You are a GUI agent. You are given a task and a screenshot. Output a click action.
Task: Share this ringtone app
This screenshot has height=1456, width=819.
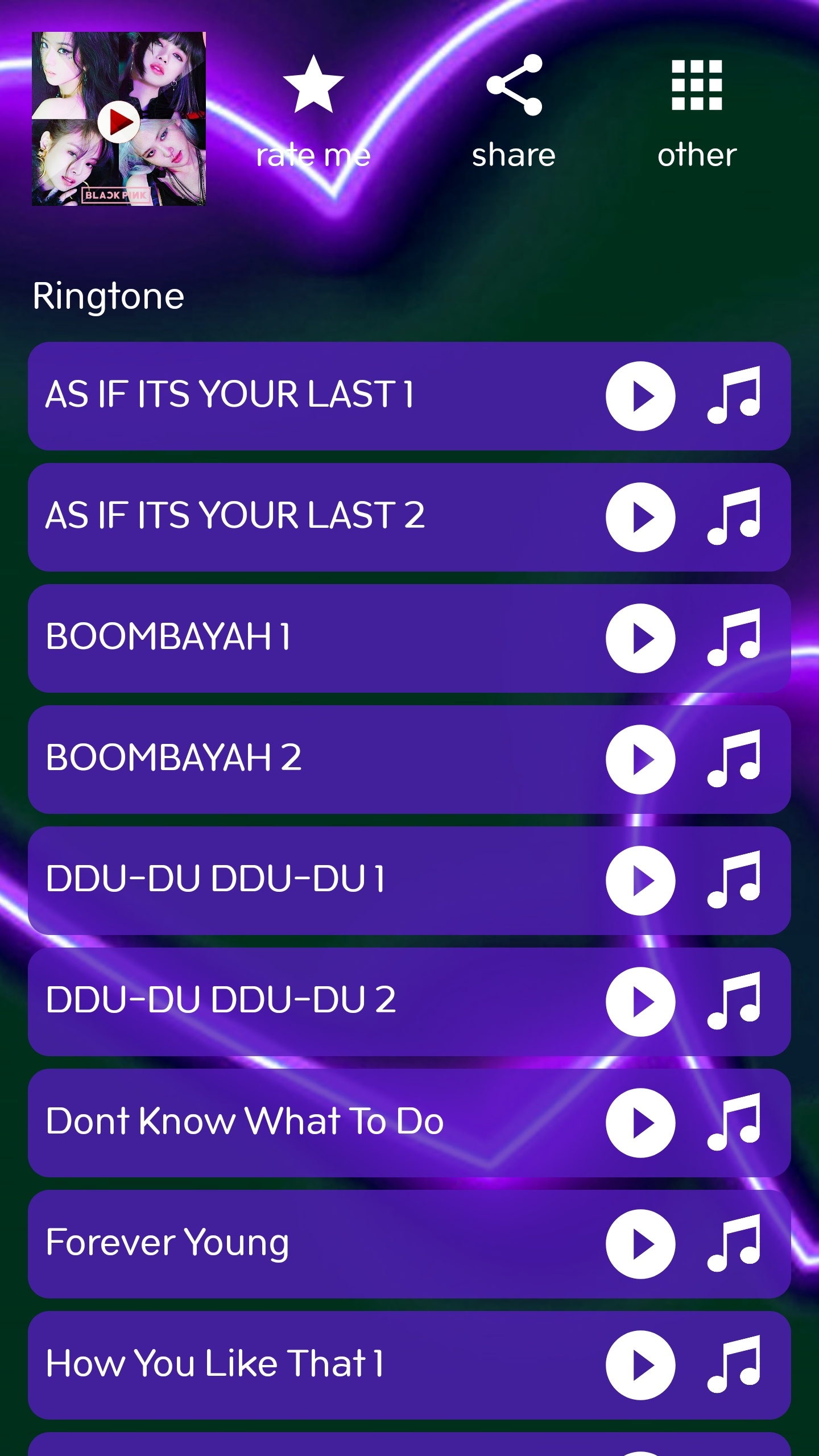514,85
